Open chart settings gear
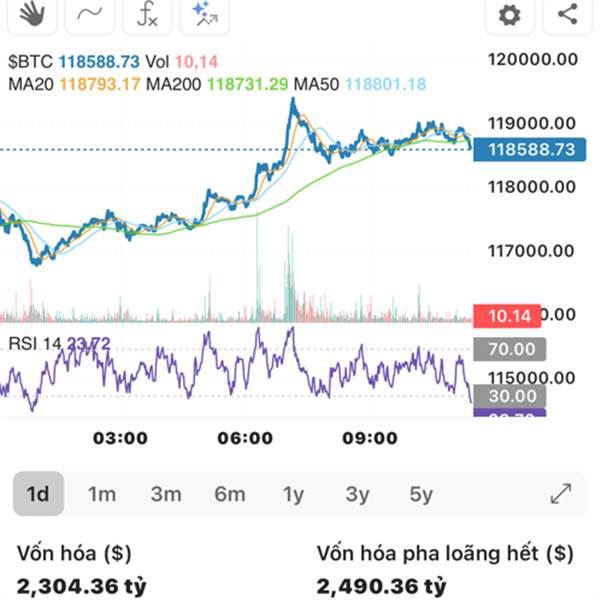Screen dimensions: 600x600 pyautogui.click(x=510, y=15)
